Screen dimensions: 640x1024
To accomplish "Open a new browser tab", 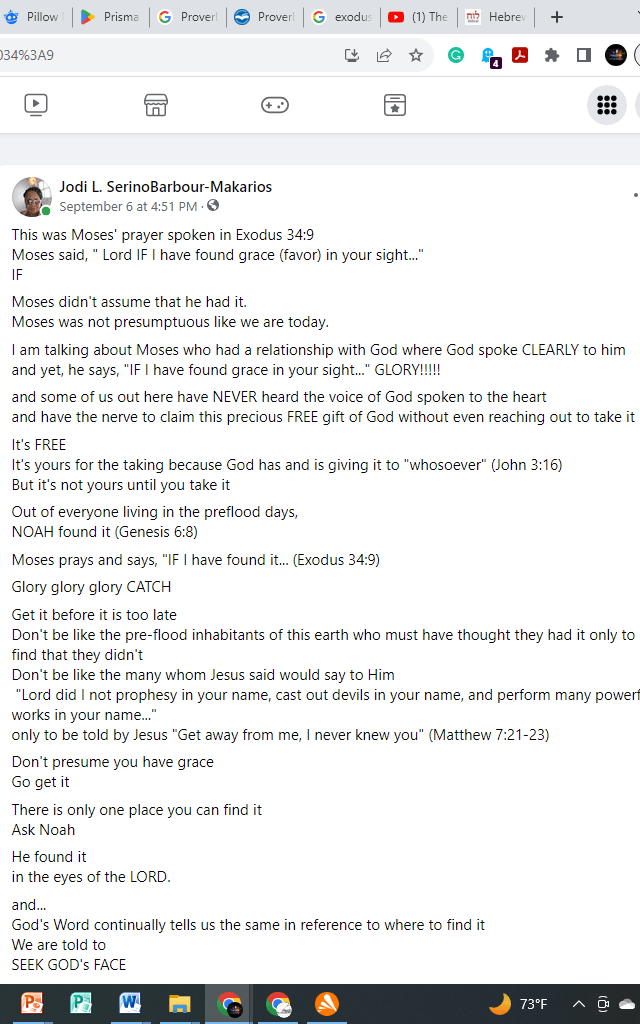I will click(557, 17).
